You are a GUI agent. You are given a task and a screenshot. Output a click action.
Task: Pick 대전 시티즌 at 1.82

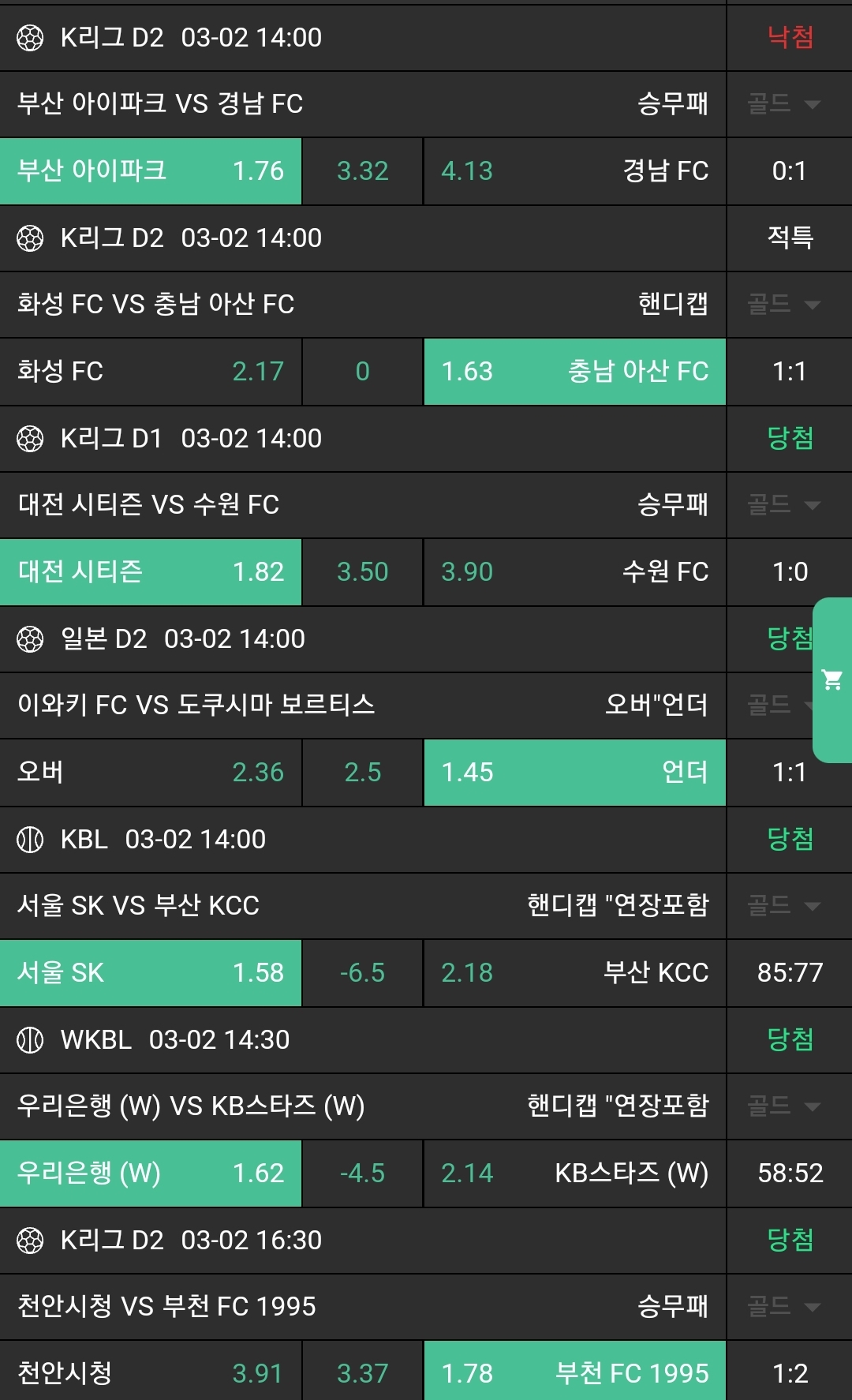tap(151, 572)
